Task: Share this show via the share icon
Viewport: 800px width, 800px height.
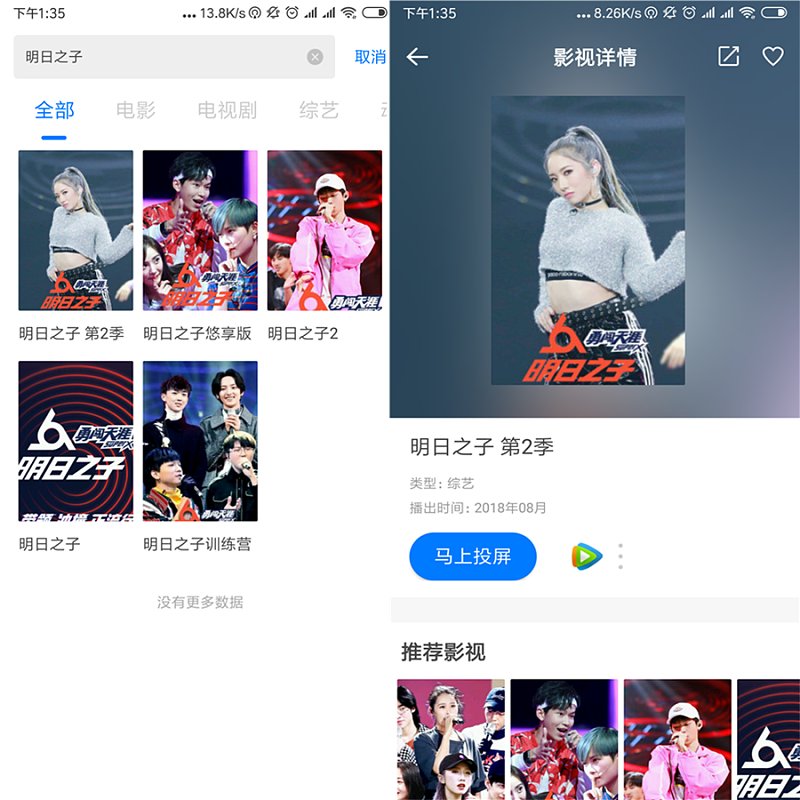Action: 729,57
